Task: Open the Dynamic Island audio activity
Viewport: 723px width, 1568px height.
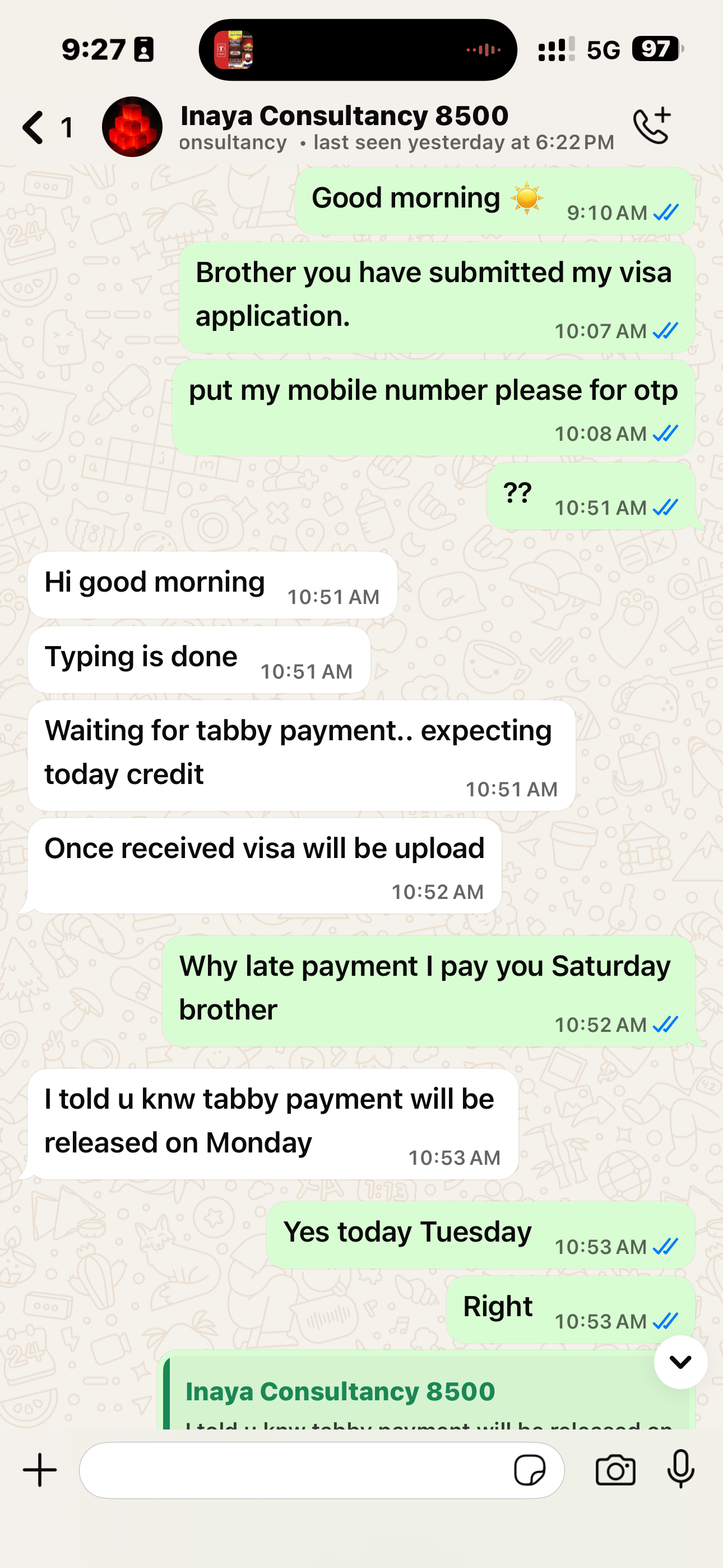Action: (x=358, y=50)
